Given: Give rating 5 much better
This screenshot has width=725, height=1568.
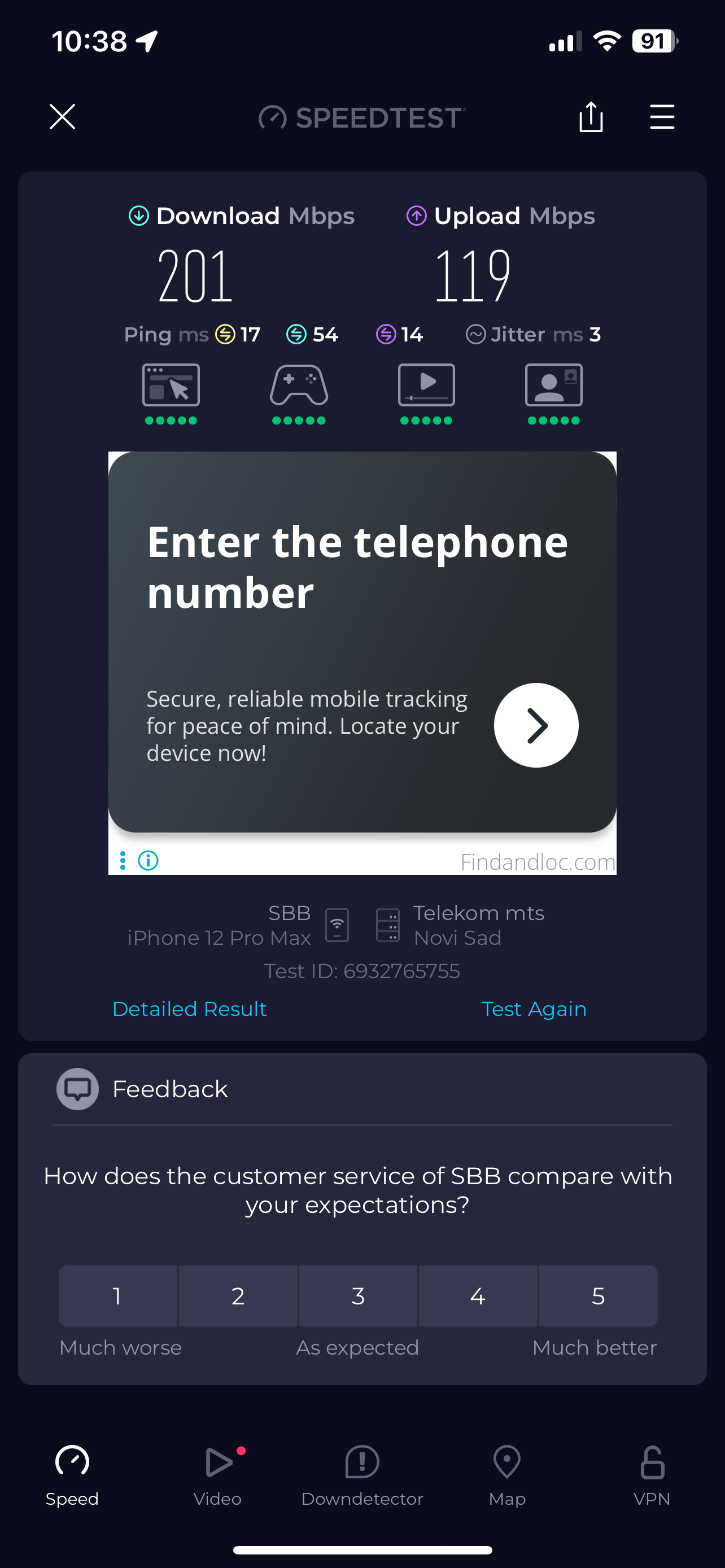Looking at the screenshot, I should click(x=598, y=1295).
